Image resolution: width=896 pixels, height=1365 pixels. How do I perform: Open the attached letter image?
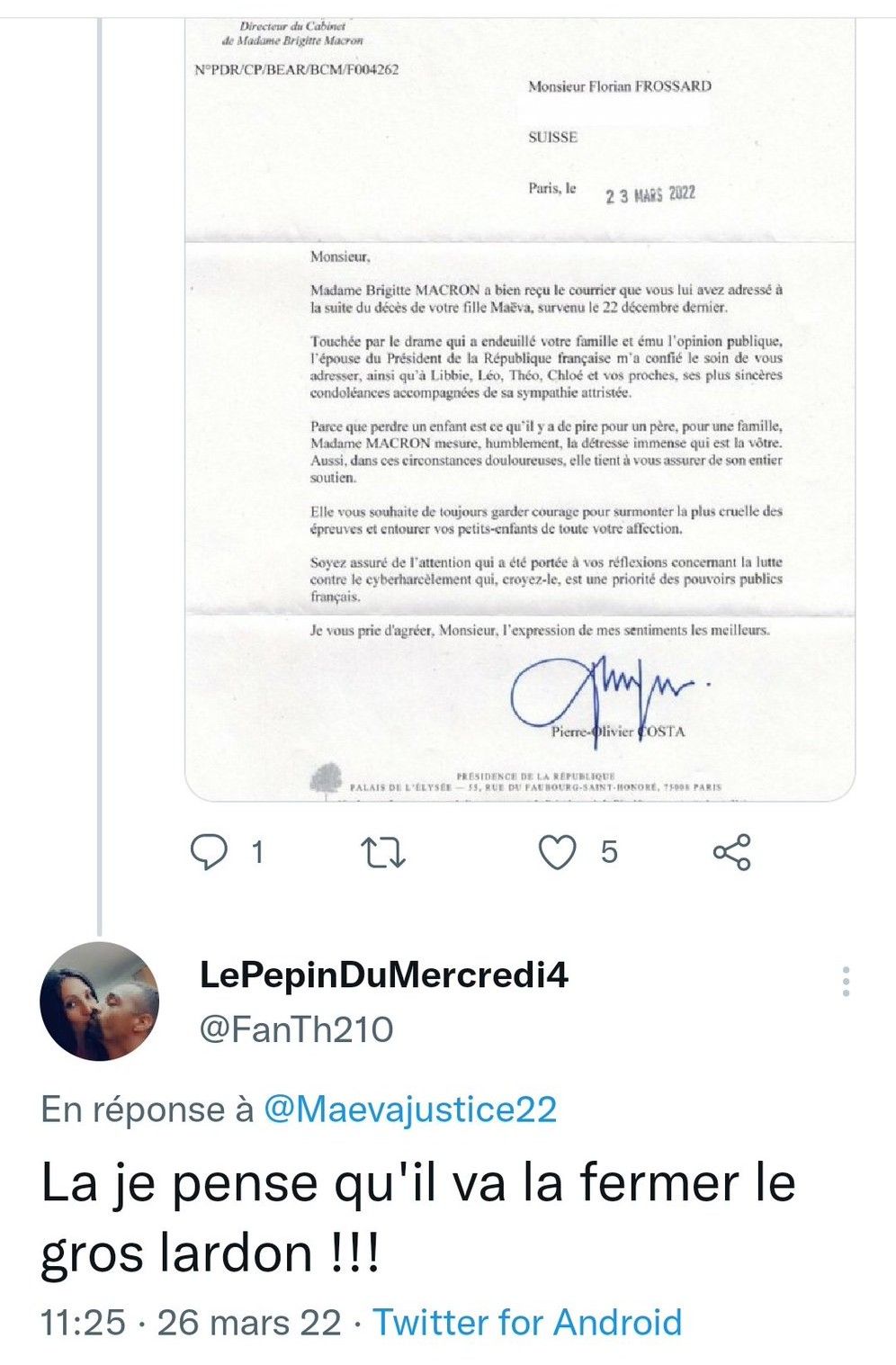coord(519,405)
